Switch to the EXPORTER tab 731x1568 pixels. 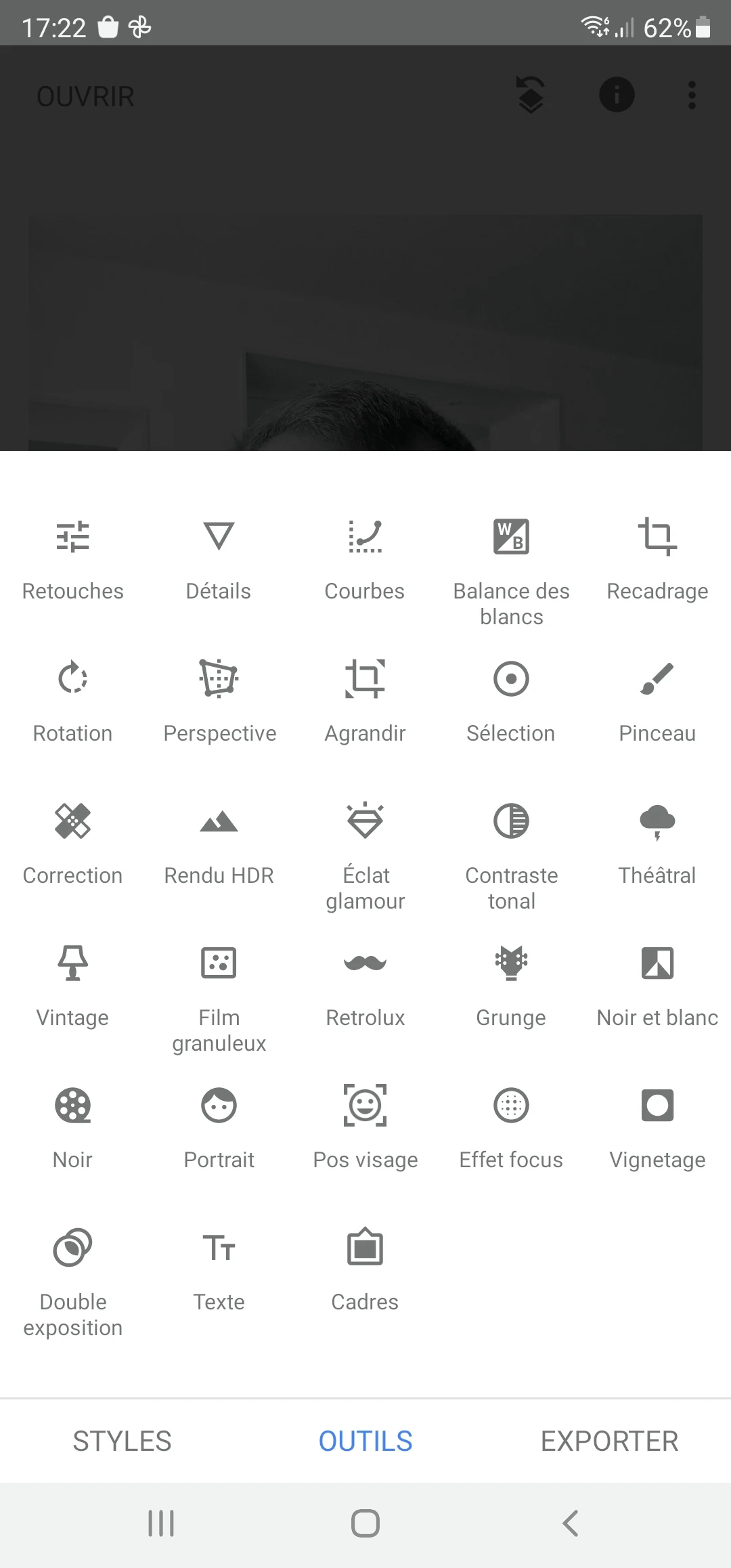tap(609, 1441)
